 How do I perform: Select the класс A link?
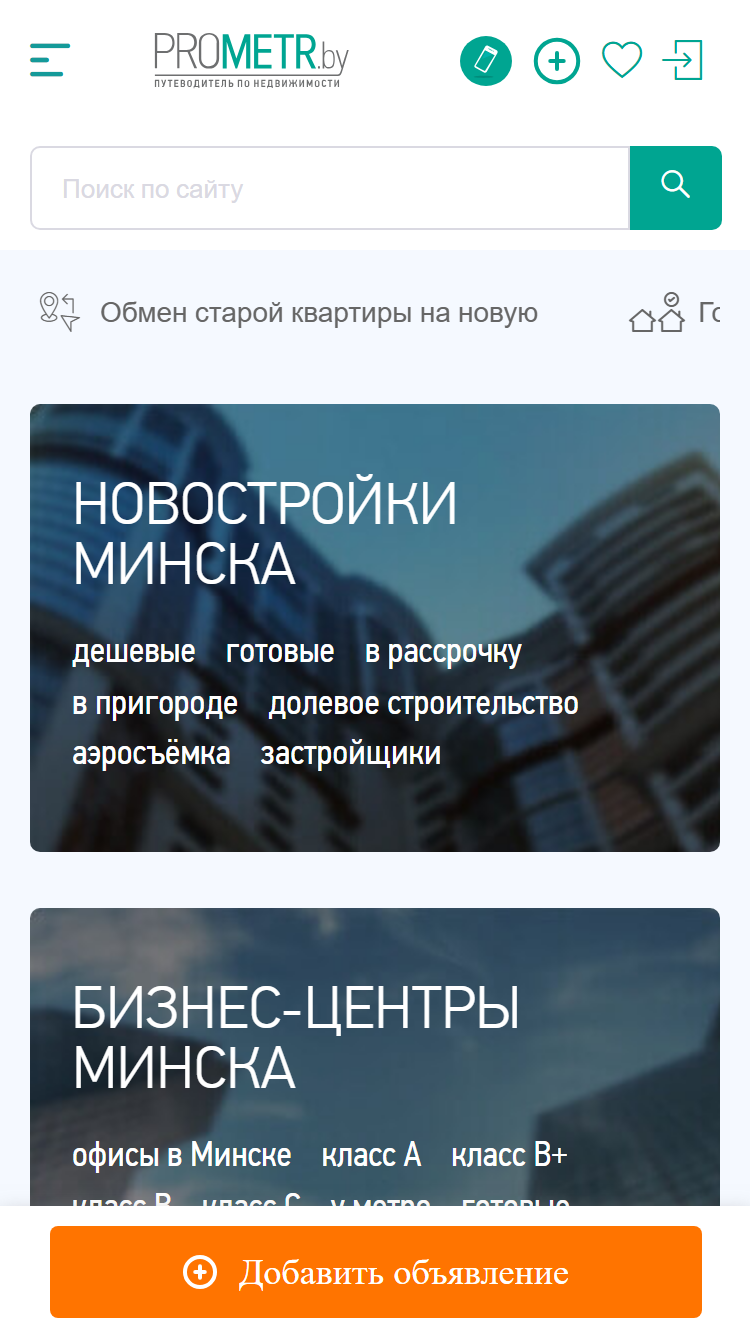pos(371,1156)
